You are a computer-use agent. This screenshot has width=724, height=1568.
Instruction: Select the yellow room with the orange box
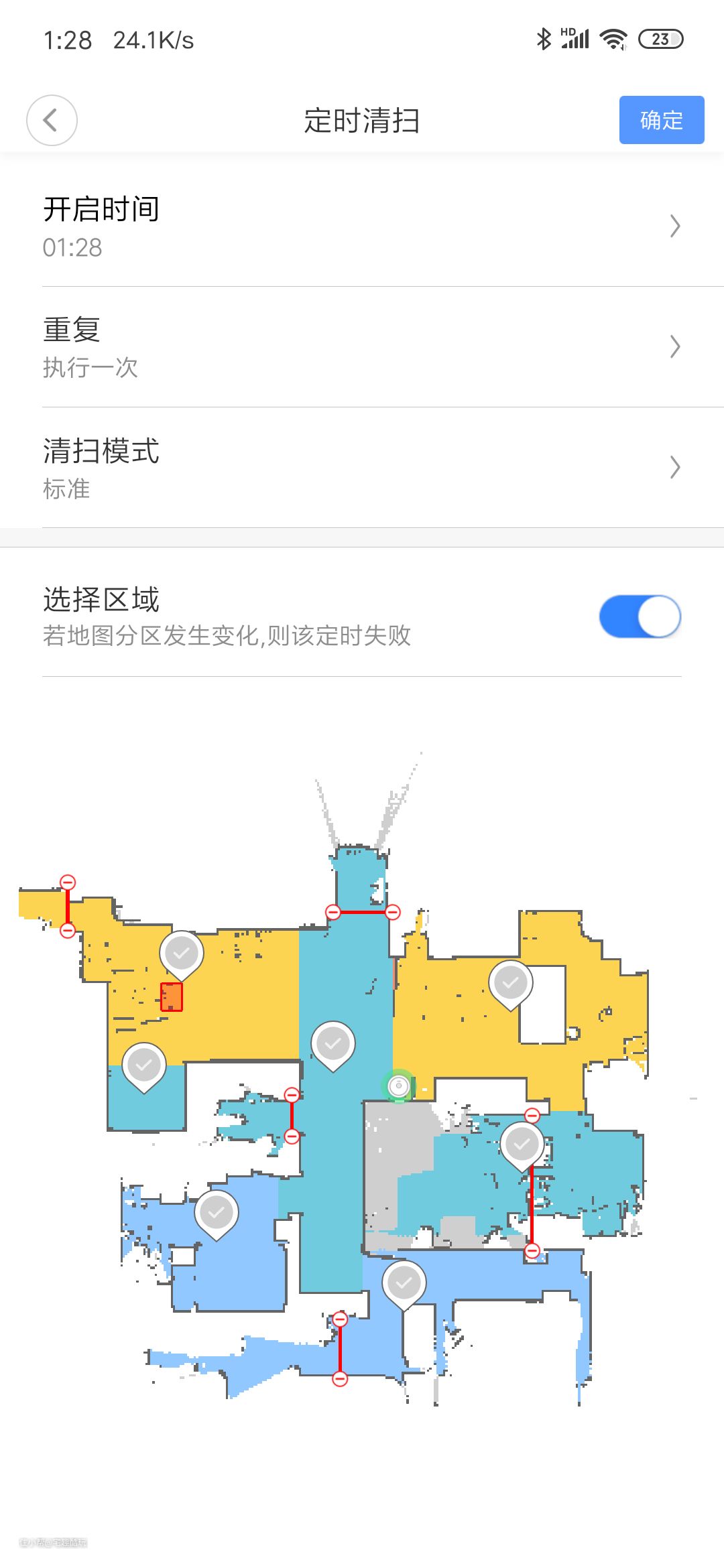point(182,953)
